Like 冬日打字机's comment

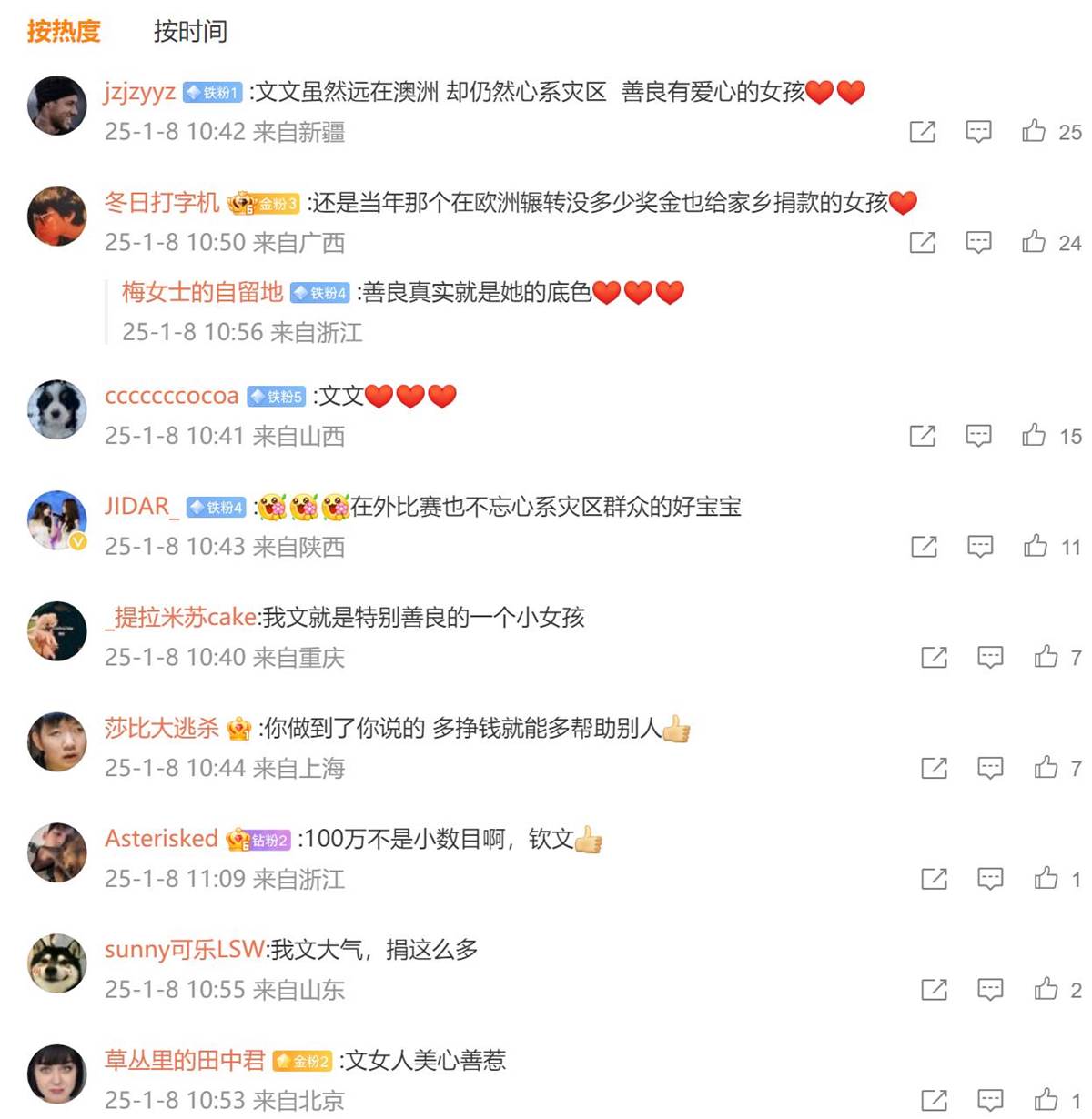click(x=1034, y=242)
